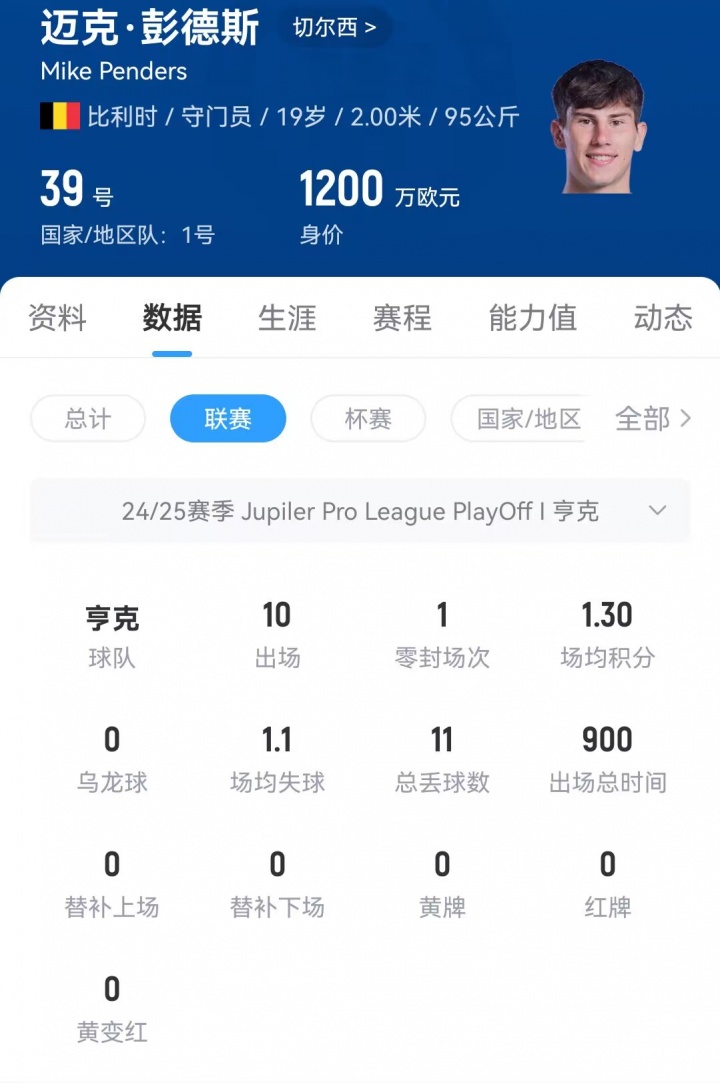Screen dimensions: 720x1083
Task: Open the 切尔西 club page link
Action: pyautogui.click(x=334, y=28)
